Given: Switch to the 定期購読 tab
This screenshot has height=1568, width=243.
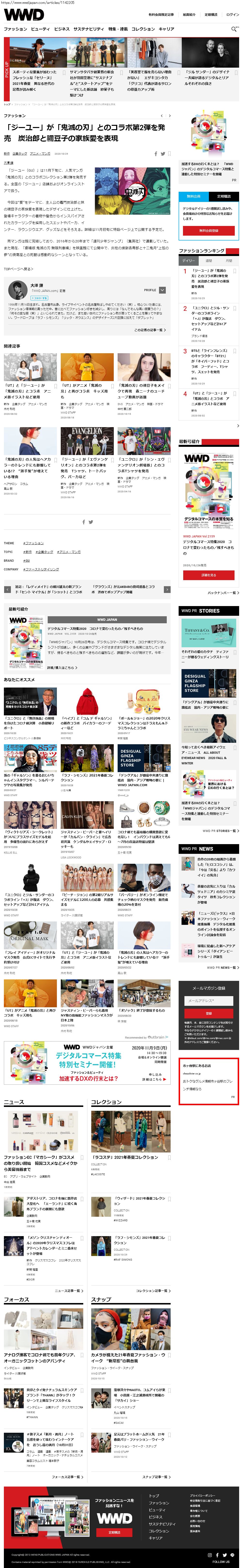Looking at the screenshot, I should 224,196.
